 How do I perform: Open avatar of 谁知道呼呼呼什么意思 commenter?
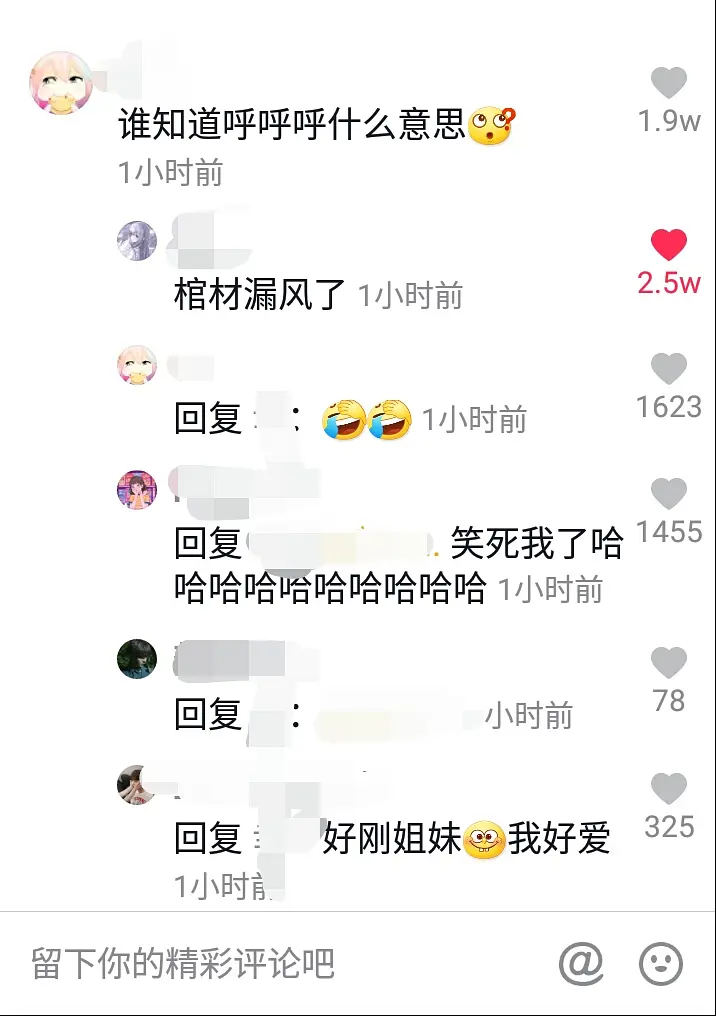coord(62,83)
